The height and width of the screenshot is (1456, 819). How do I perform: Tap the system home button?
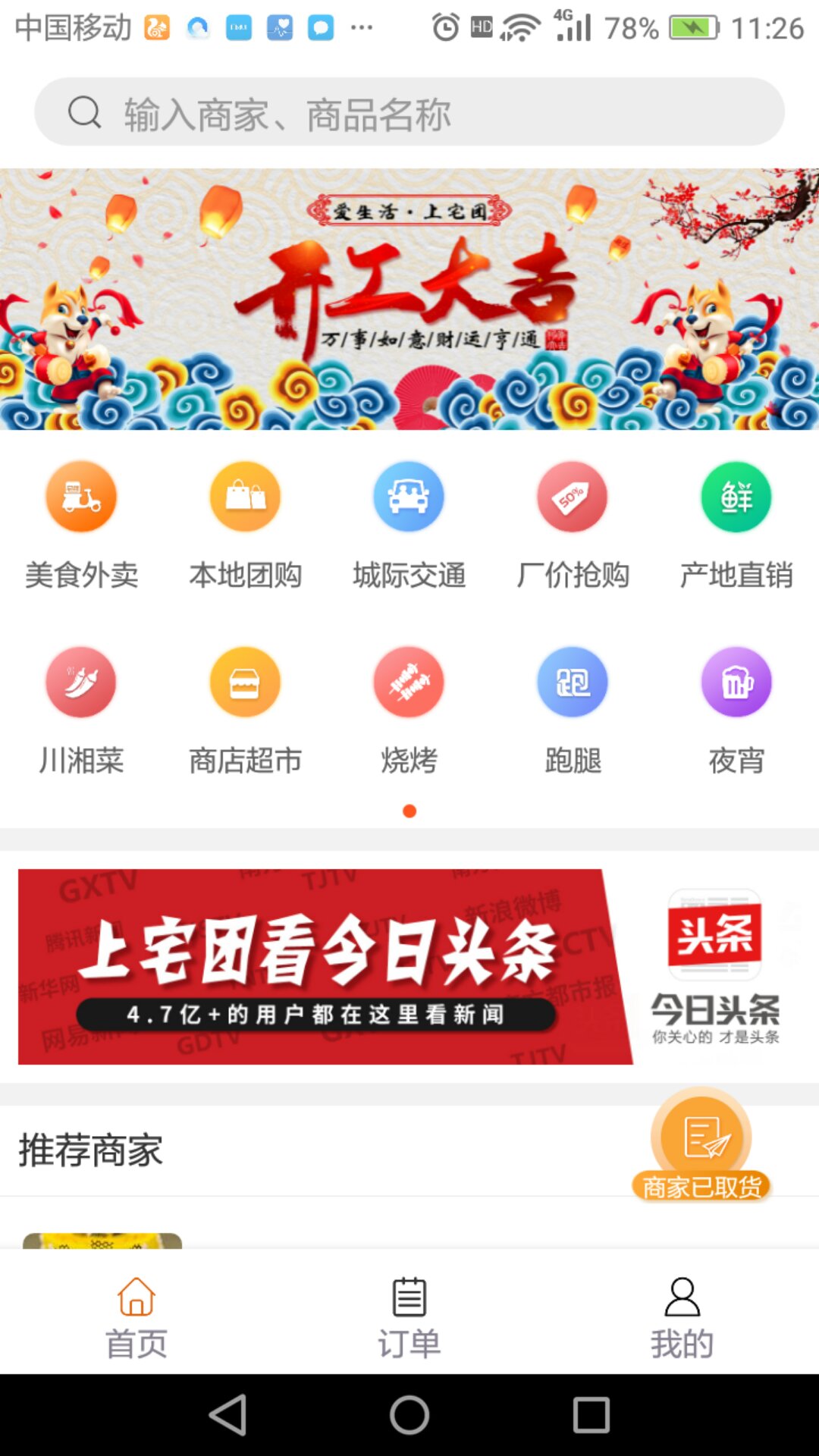click(x=409, y=1415)
